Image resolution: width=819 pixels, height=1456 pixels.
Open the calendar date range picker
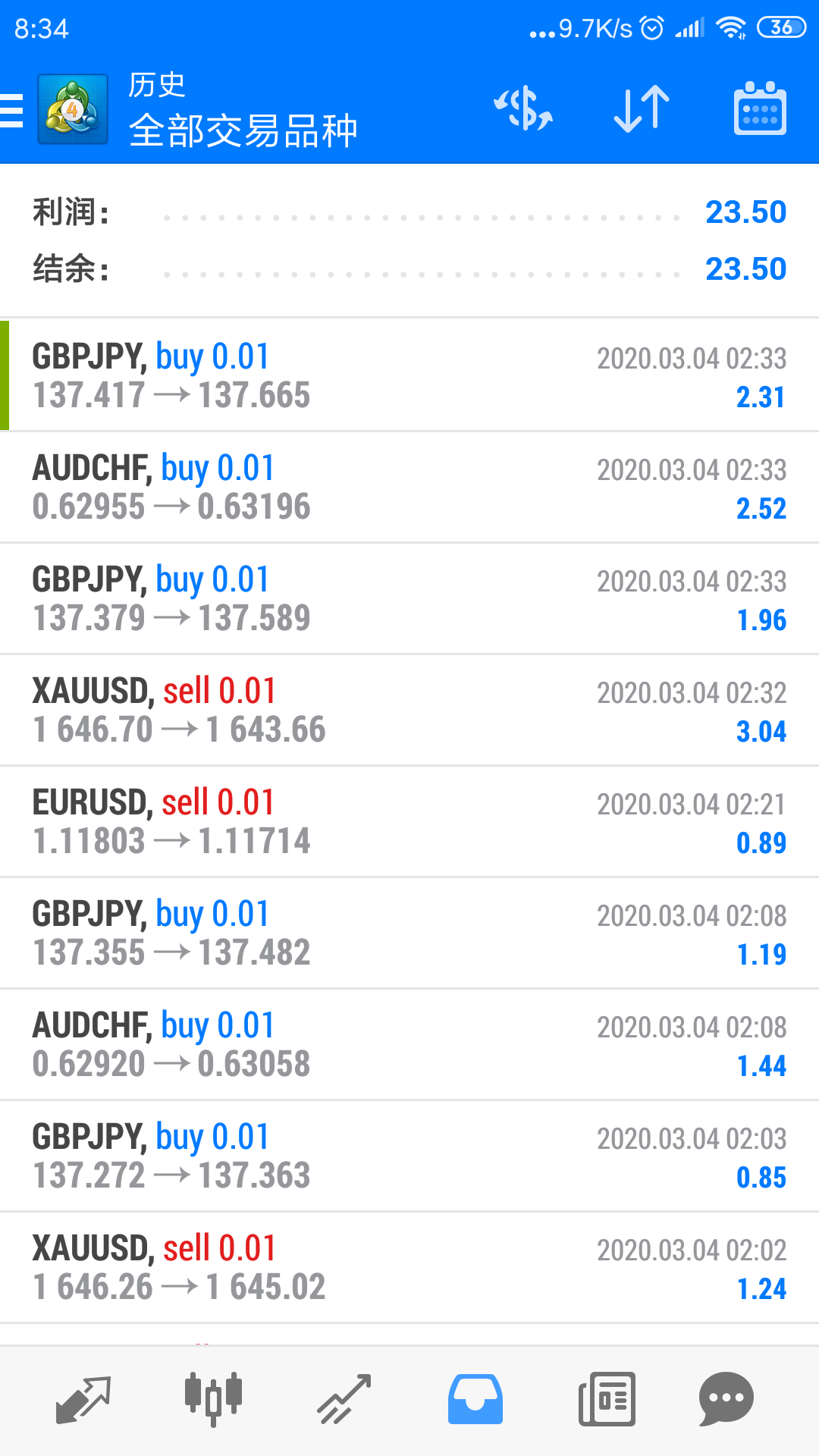[x=760, y=109]
